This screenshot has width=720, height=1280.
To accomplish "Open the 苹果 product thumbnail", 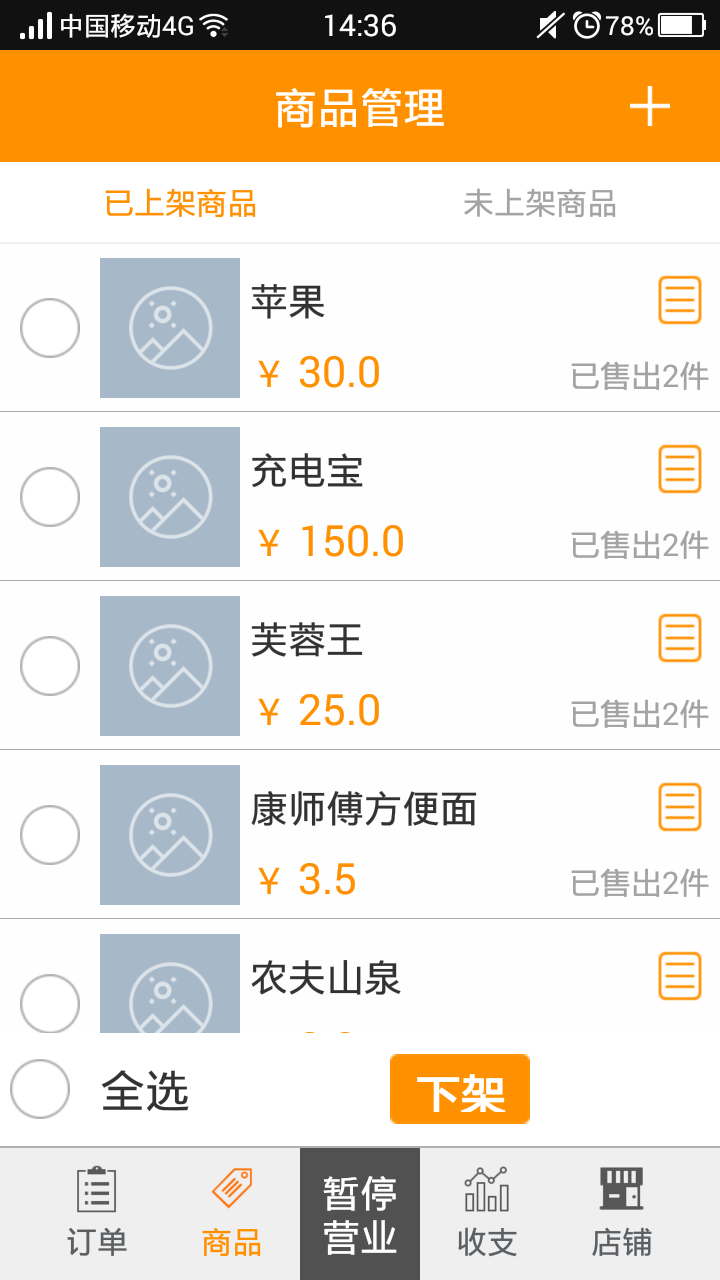I will coord(170,328).
